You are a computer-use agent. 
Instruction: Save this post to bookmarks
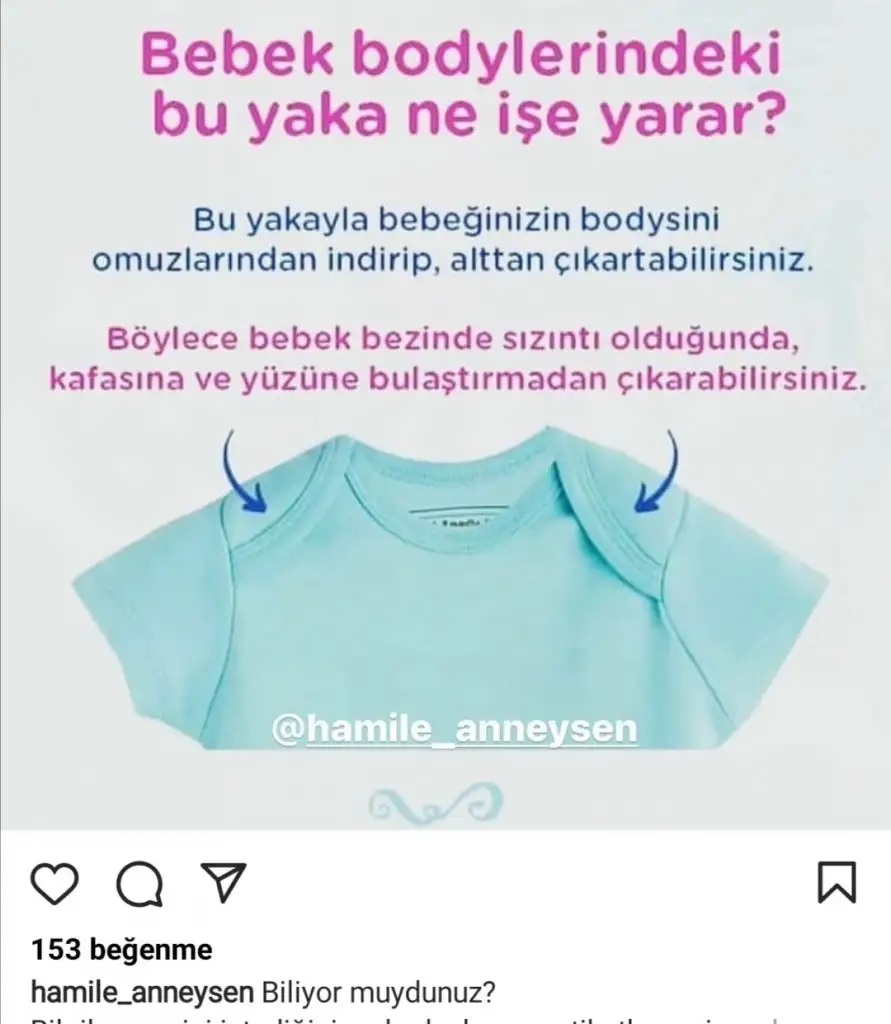click(x=836, y=882)
